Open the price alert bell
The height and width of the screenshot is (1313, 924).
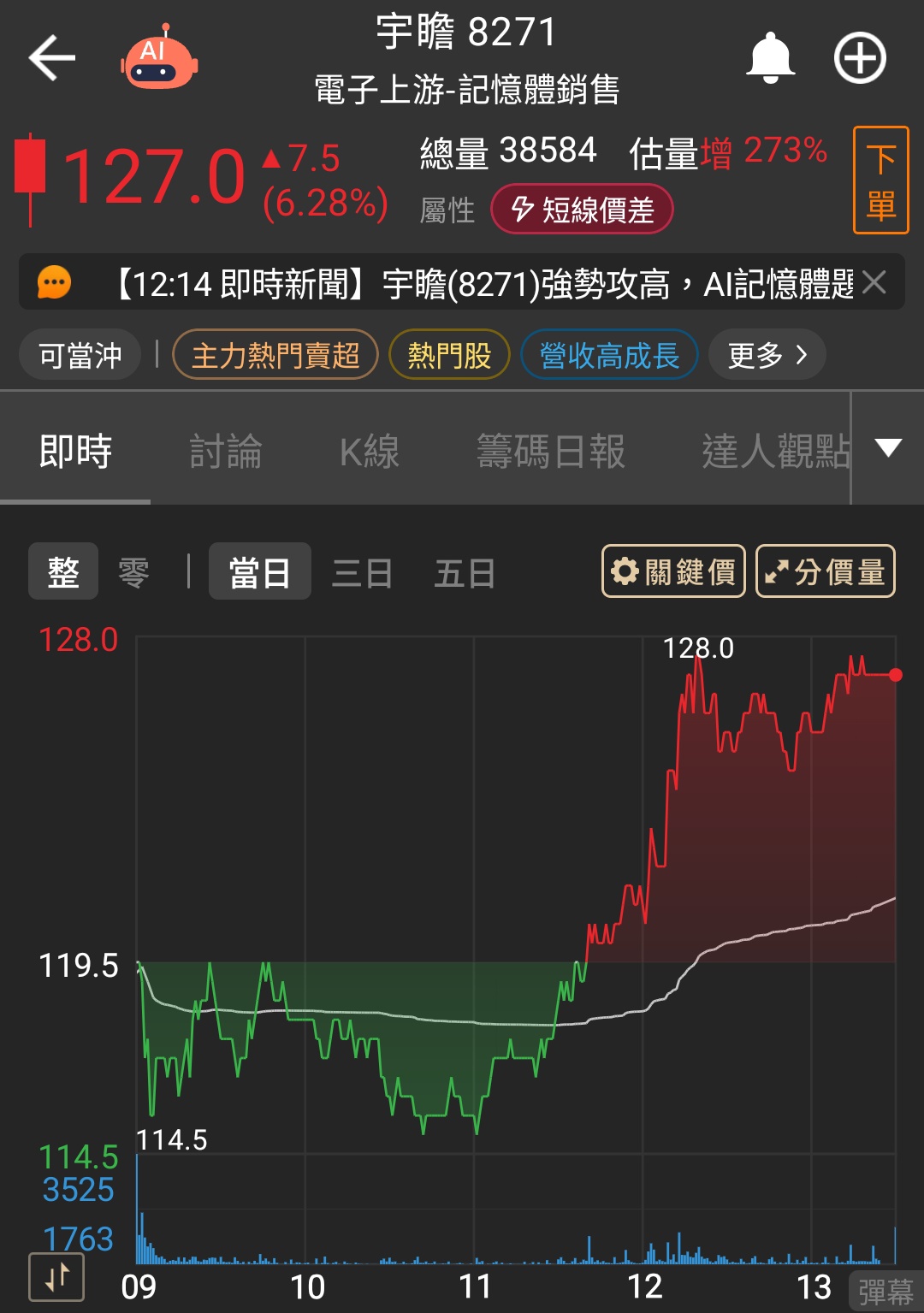770,58
